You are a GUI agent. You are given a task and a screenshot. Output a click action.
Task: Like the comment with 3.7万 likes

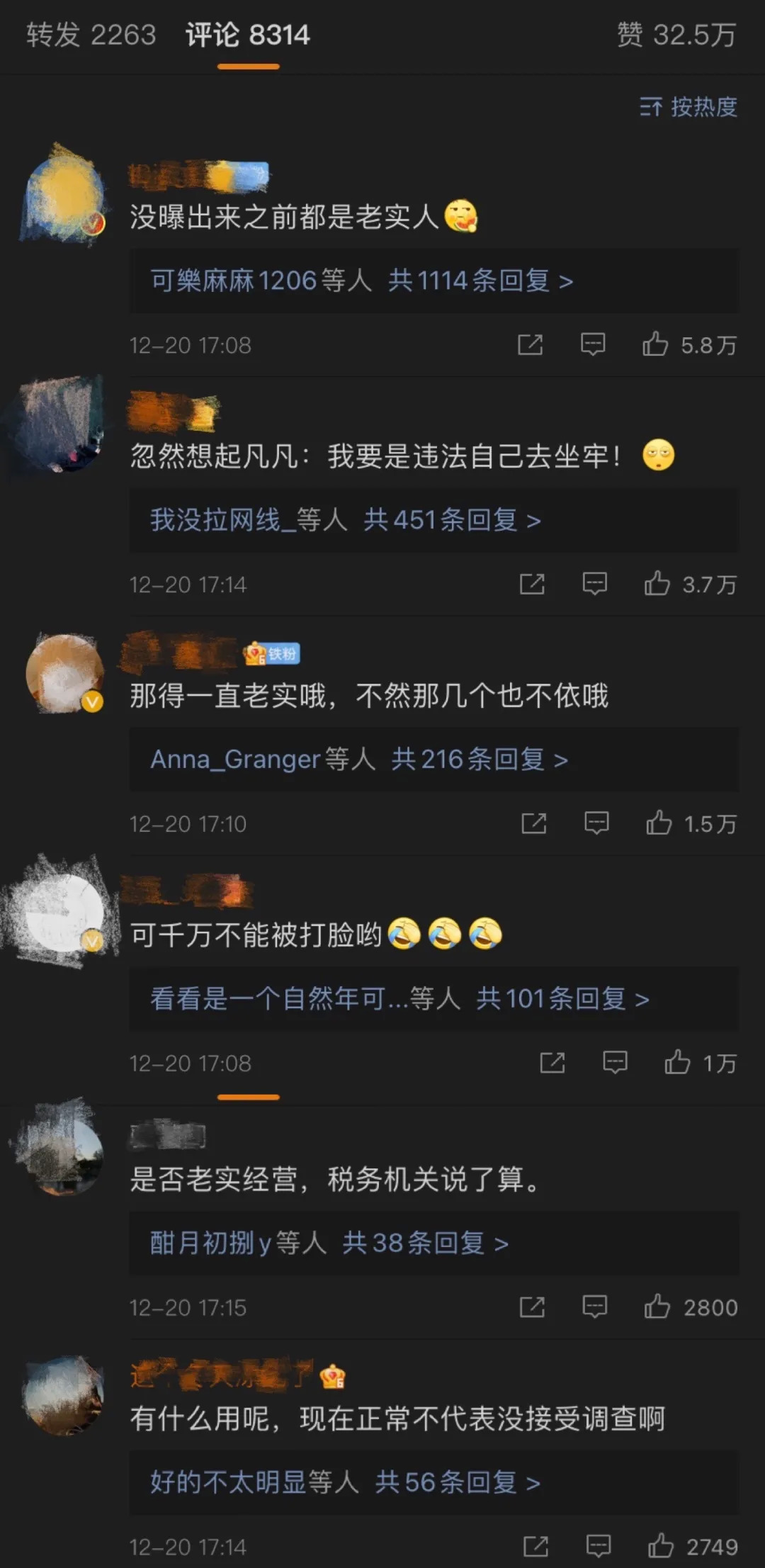tap(657, 584)
